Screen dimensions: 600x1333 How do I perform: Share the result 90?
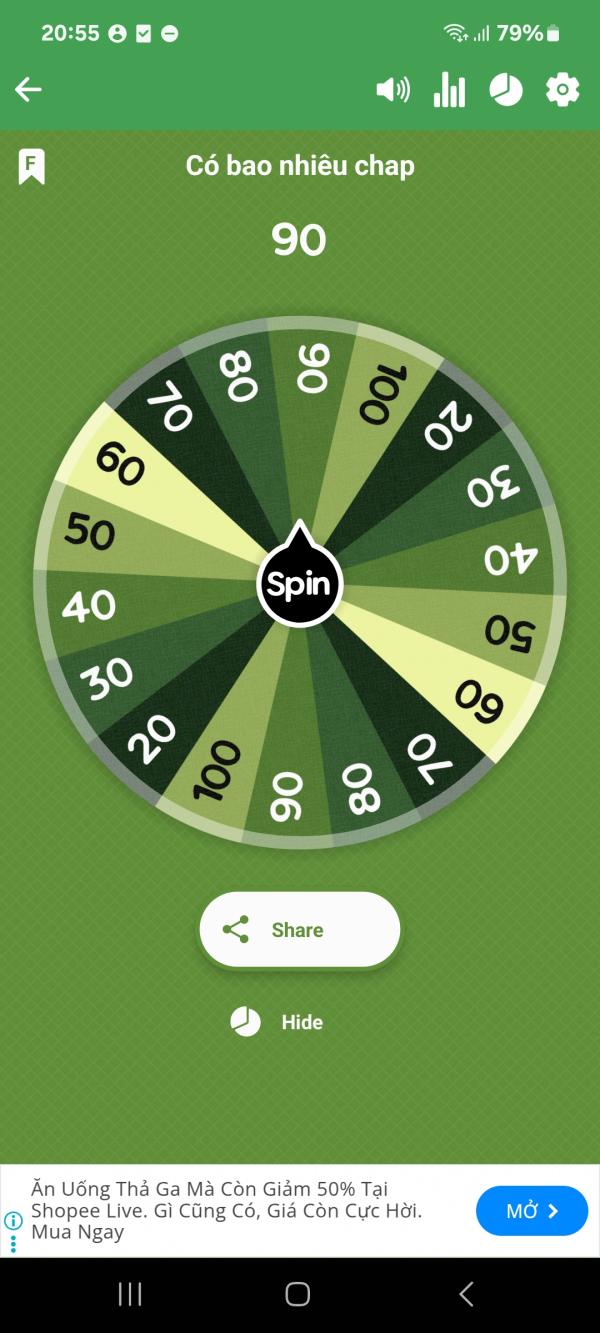pyautogui.click(x=299, y=930)
